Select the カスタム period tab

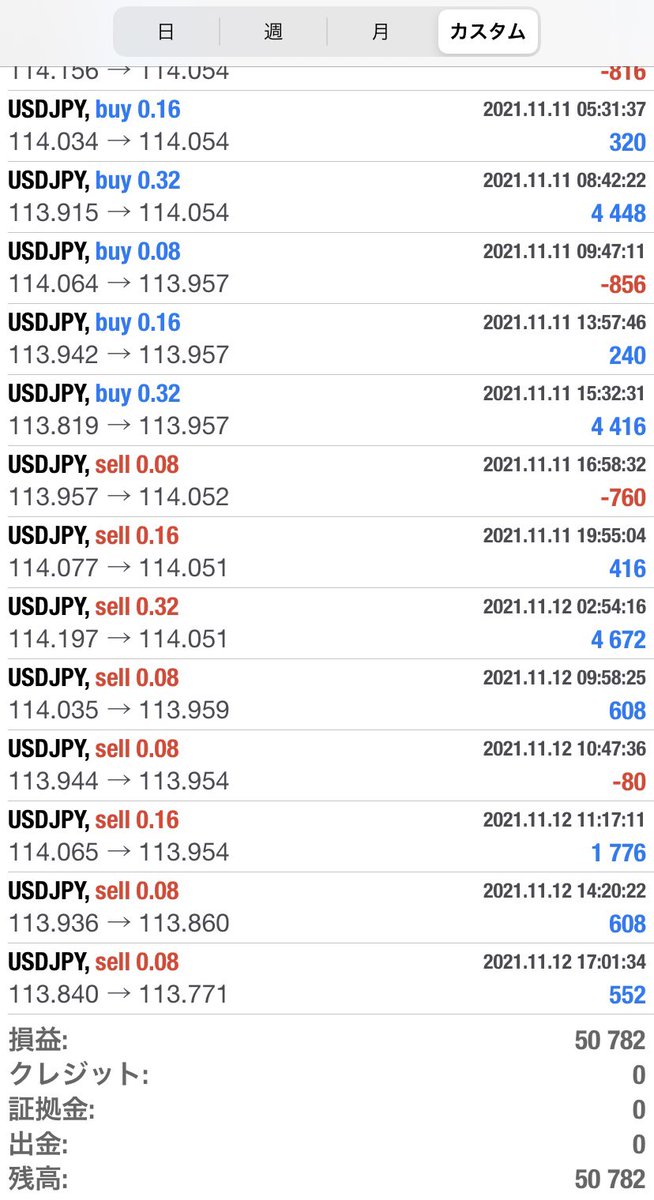[488, 32]
